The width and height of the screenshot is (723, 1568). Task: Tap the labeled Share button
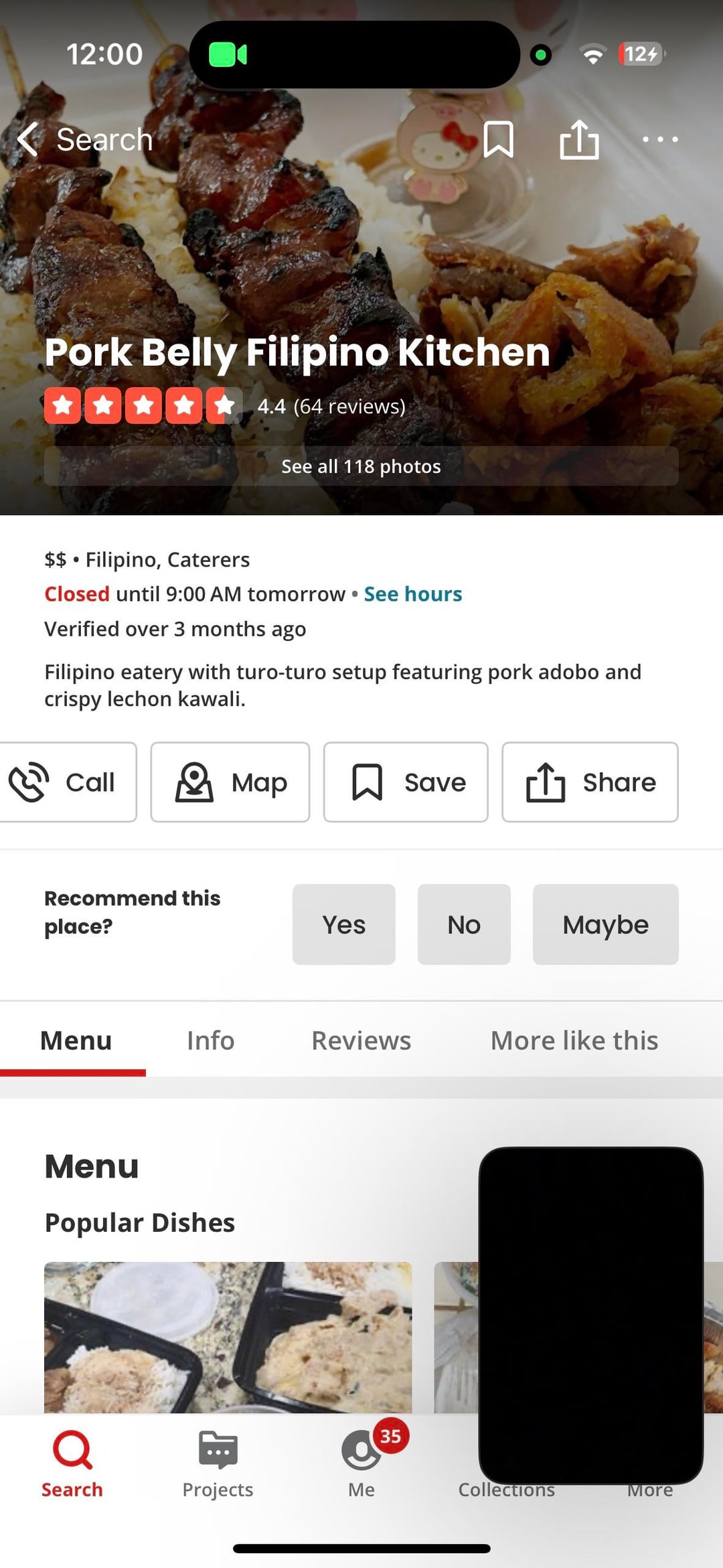pyautogui.click(x=590, y=782)
